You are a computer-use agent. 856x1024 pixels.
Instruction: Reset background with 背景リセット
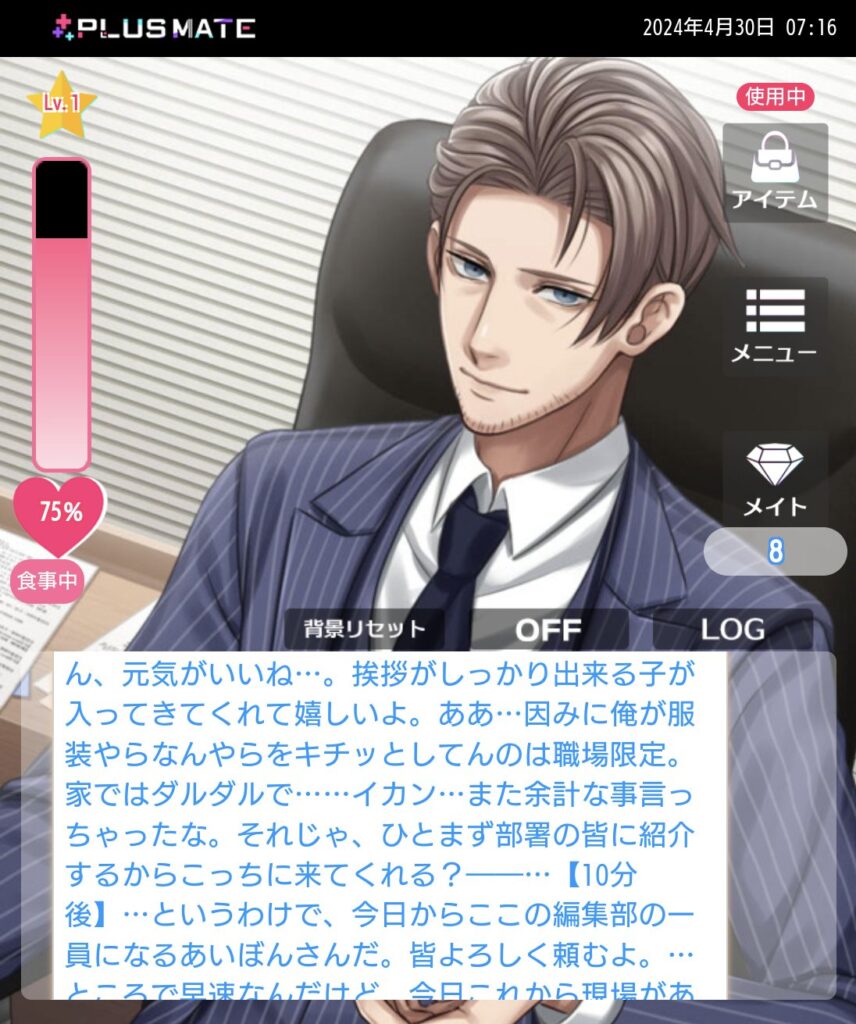tap(364, 629)
